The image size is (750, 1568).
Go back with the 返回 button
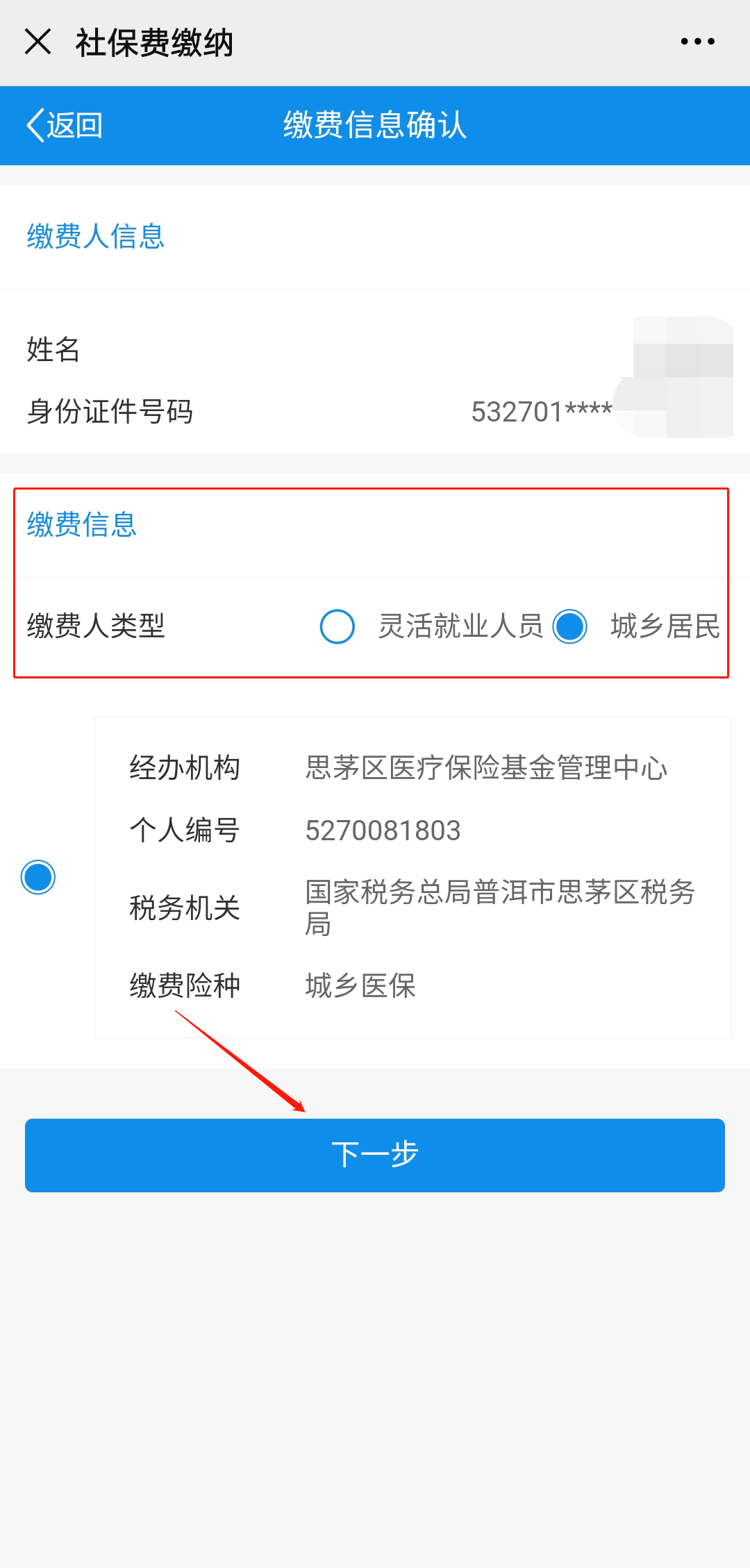[65, 126]
